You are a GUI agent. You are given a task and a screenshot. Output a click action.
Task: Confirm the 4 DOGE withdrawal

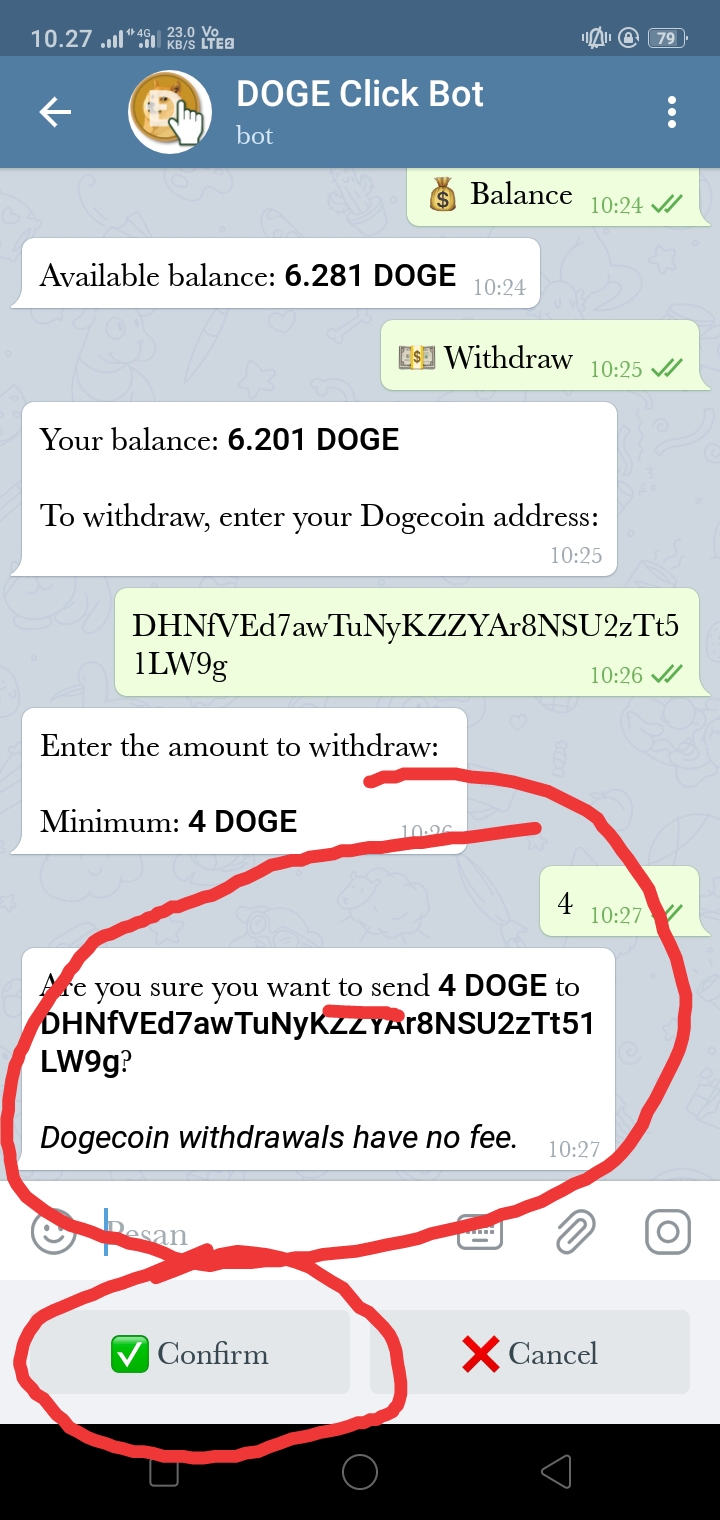point(190,1354)
